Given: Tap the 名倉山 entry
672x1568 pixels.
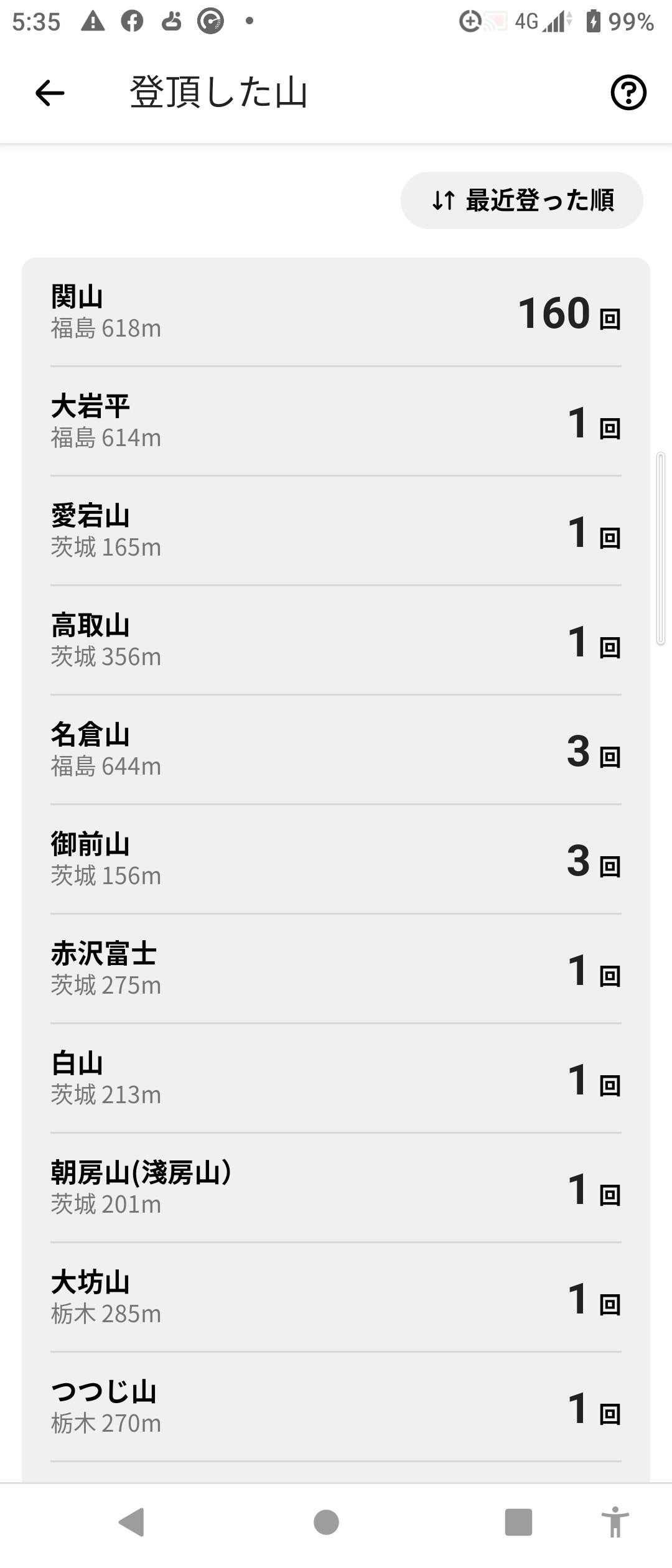Looking at the screenshot, I should pyautogui.click(x=336, y=750).
